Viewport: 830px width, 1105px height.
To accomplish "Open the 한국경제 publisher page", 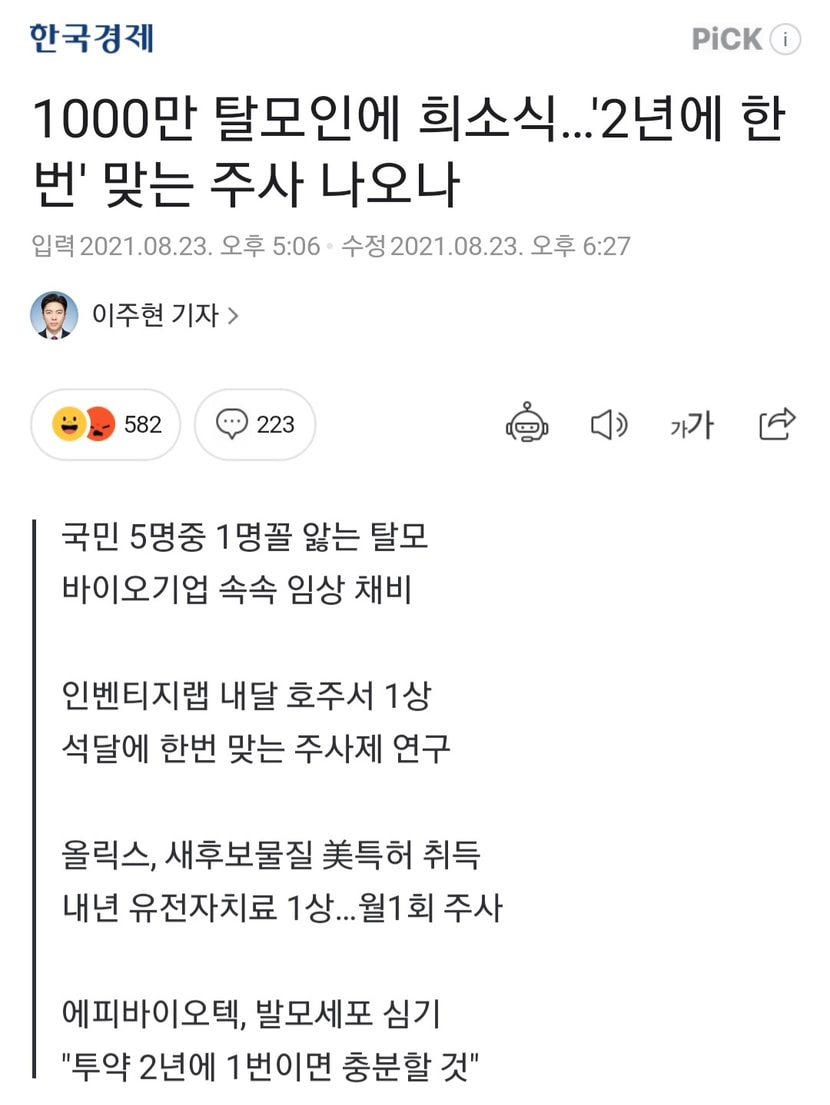I will (92, 39).
